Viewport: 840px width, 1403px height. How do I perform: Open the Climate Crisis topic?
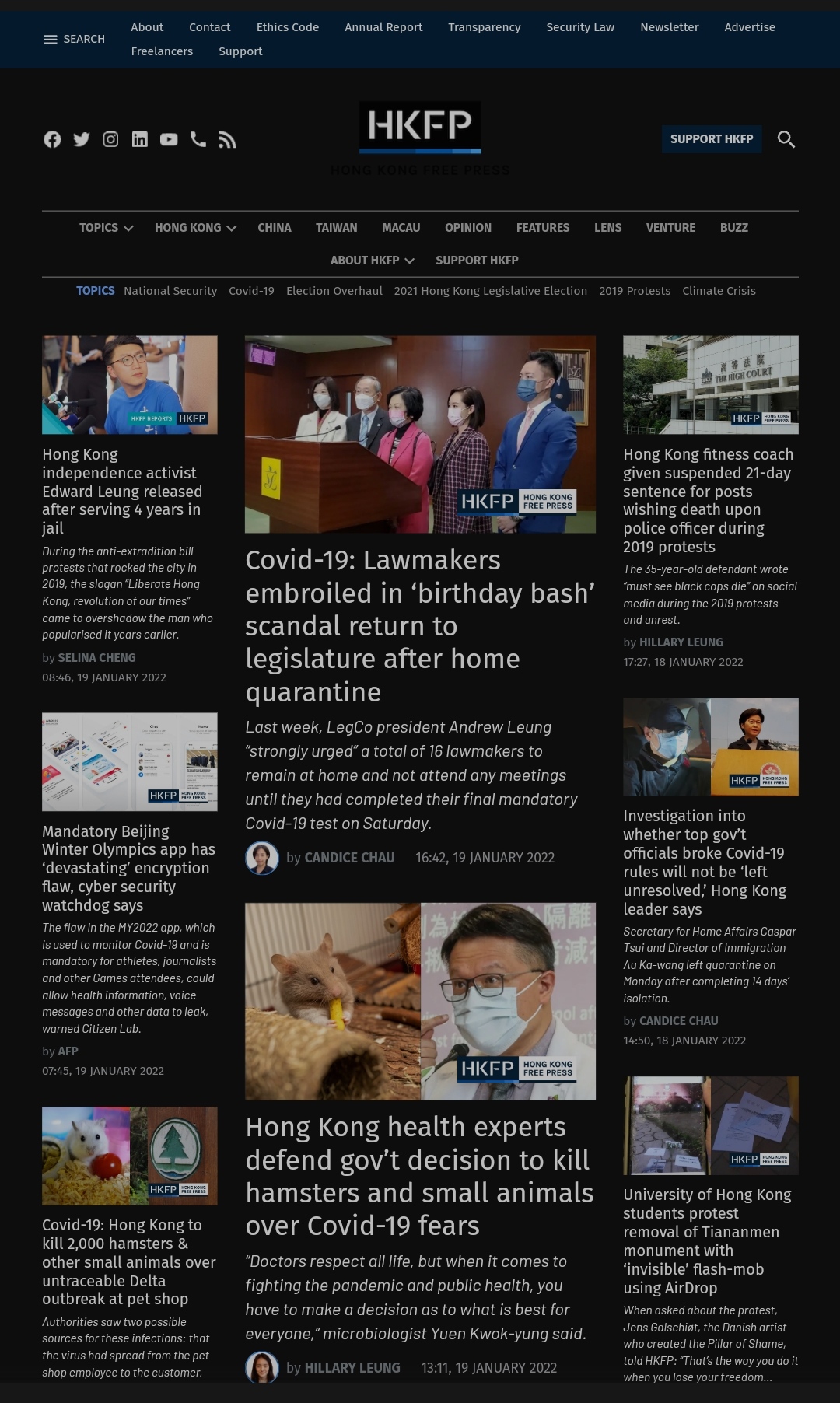click(719, 291)
